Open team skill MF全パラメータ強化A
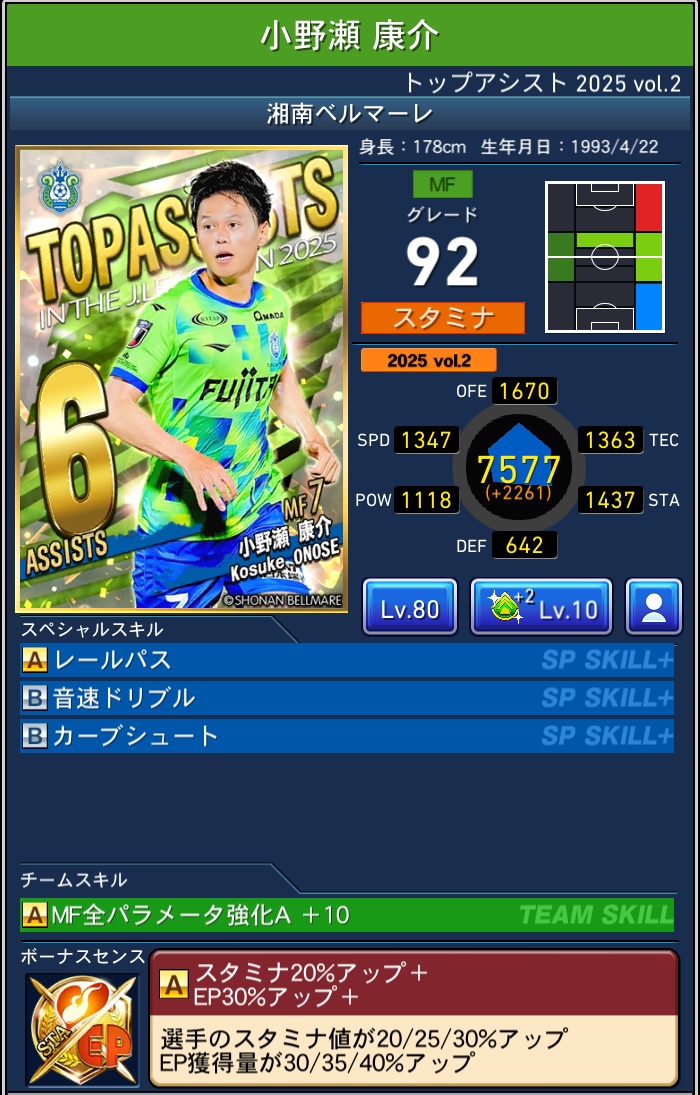This screenshot has width=700, height=1095. point(346,914)
